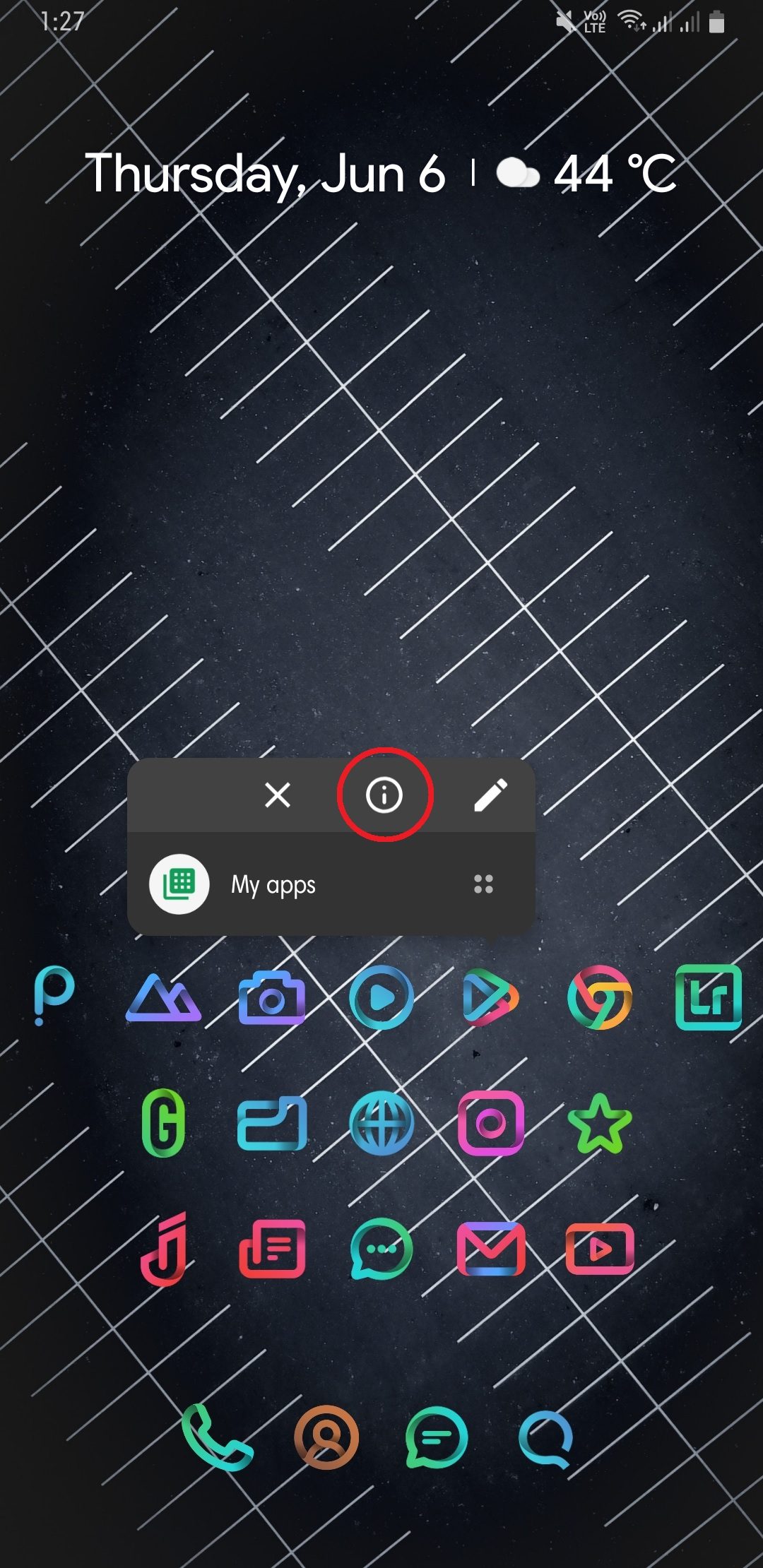
Task: Tap the pencil edit icon
Action: pos(490,795)
